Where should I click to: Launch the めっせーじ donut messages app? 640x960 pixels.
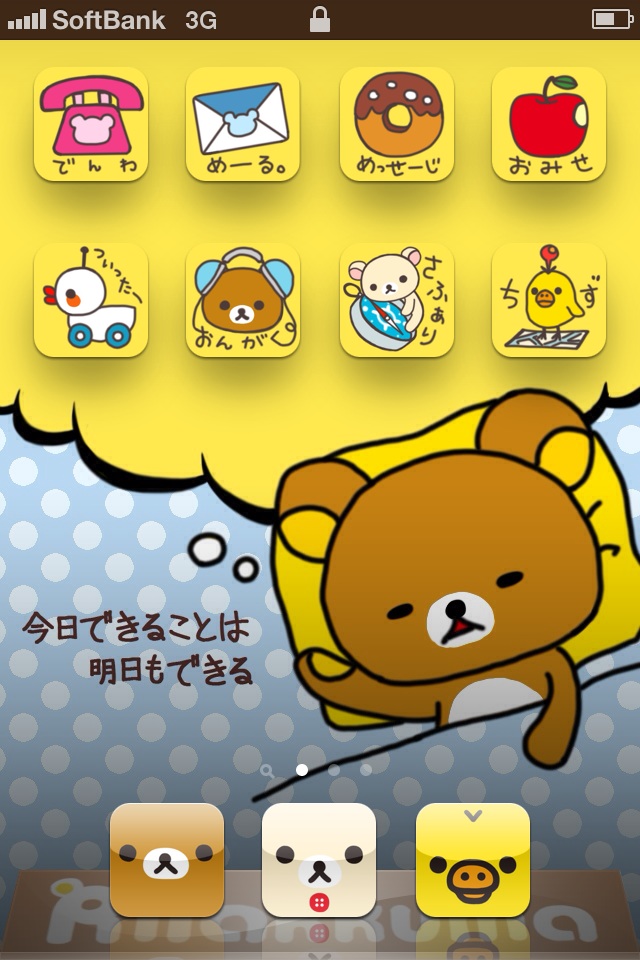[397, 124]
